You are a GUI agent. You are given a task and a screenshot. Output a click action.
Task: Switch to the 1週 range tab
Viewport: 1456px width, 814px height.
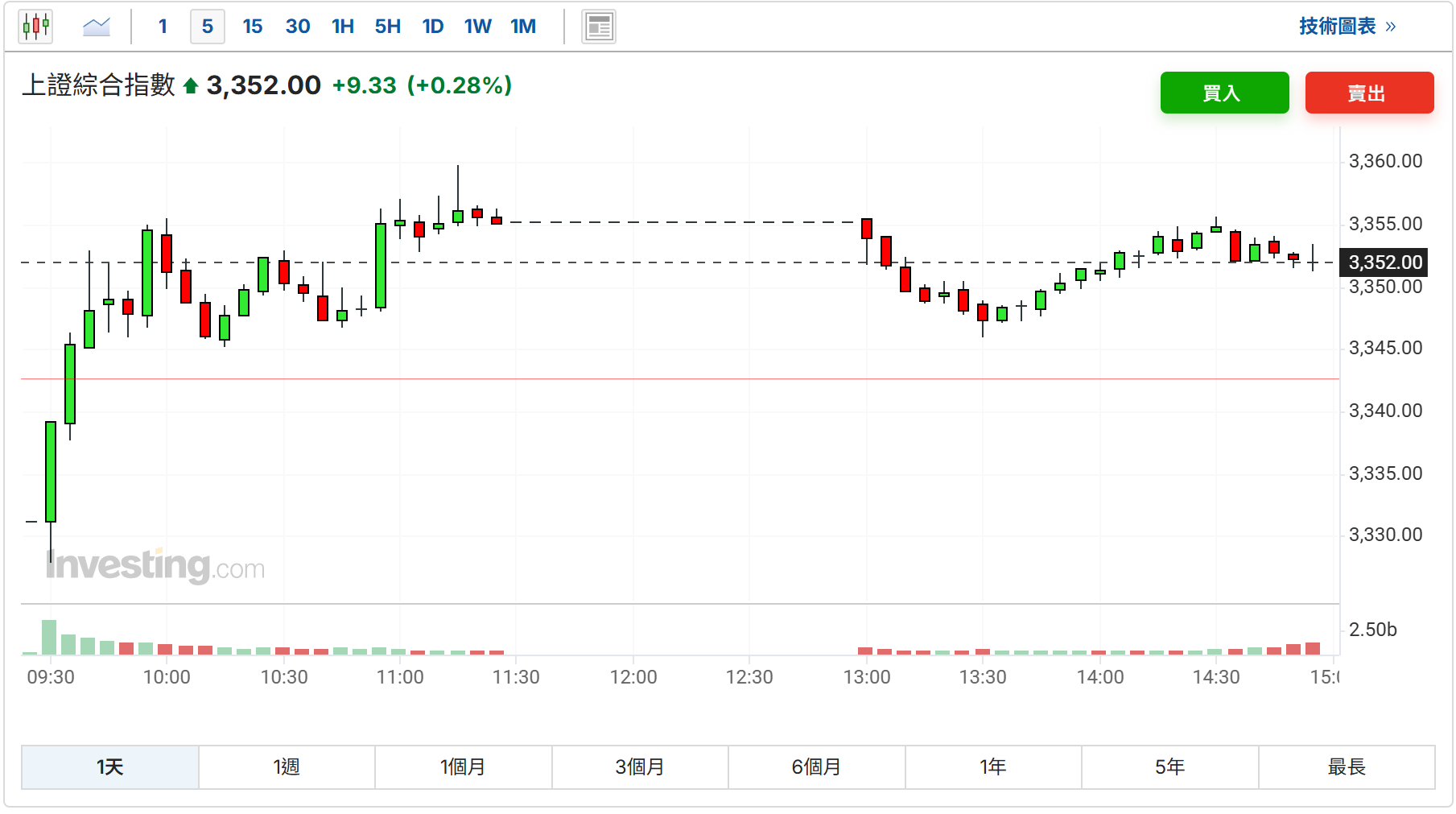[x=287, y=766]
